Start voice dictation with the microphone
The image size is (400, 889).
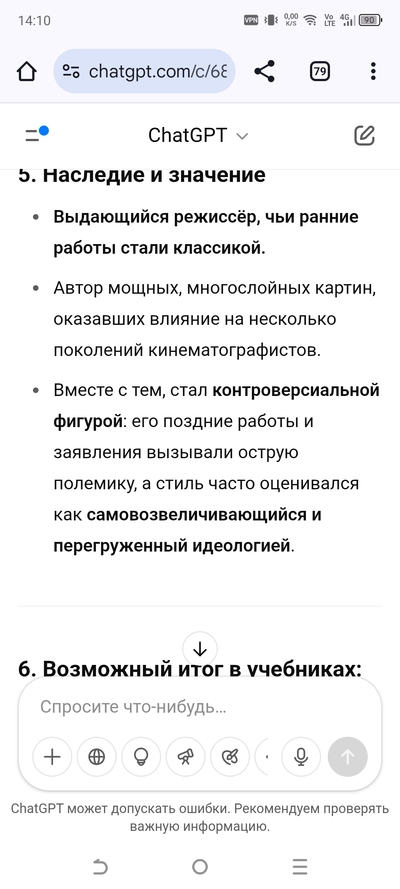point(301,756)
